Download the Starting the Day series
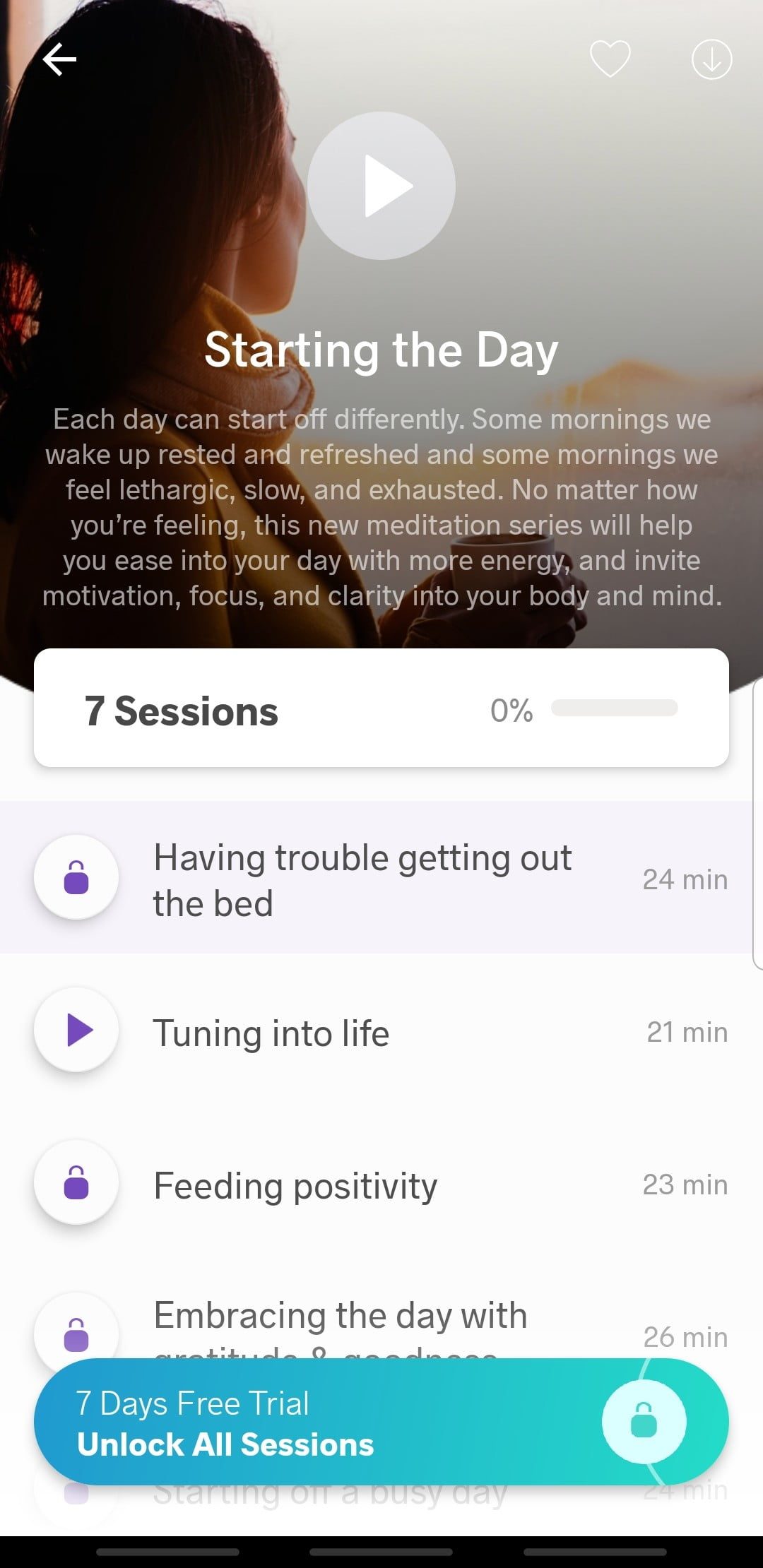 (711, 59)
